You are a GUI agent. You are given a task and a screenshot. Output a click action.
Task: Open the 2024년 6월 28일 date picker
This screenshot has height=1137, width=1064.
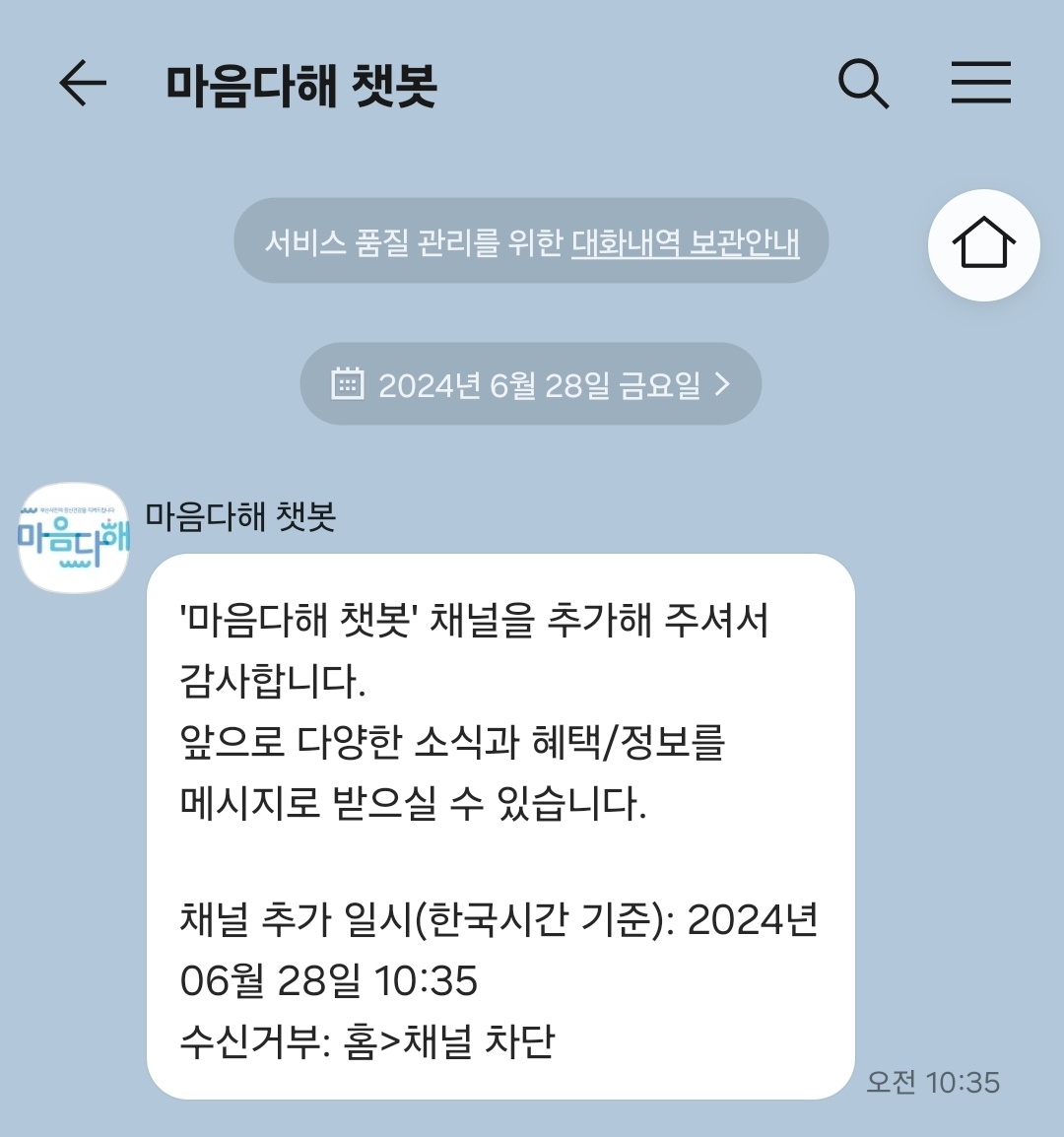[531, 384]
